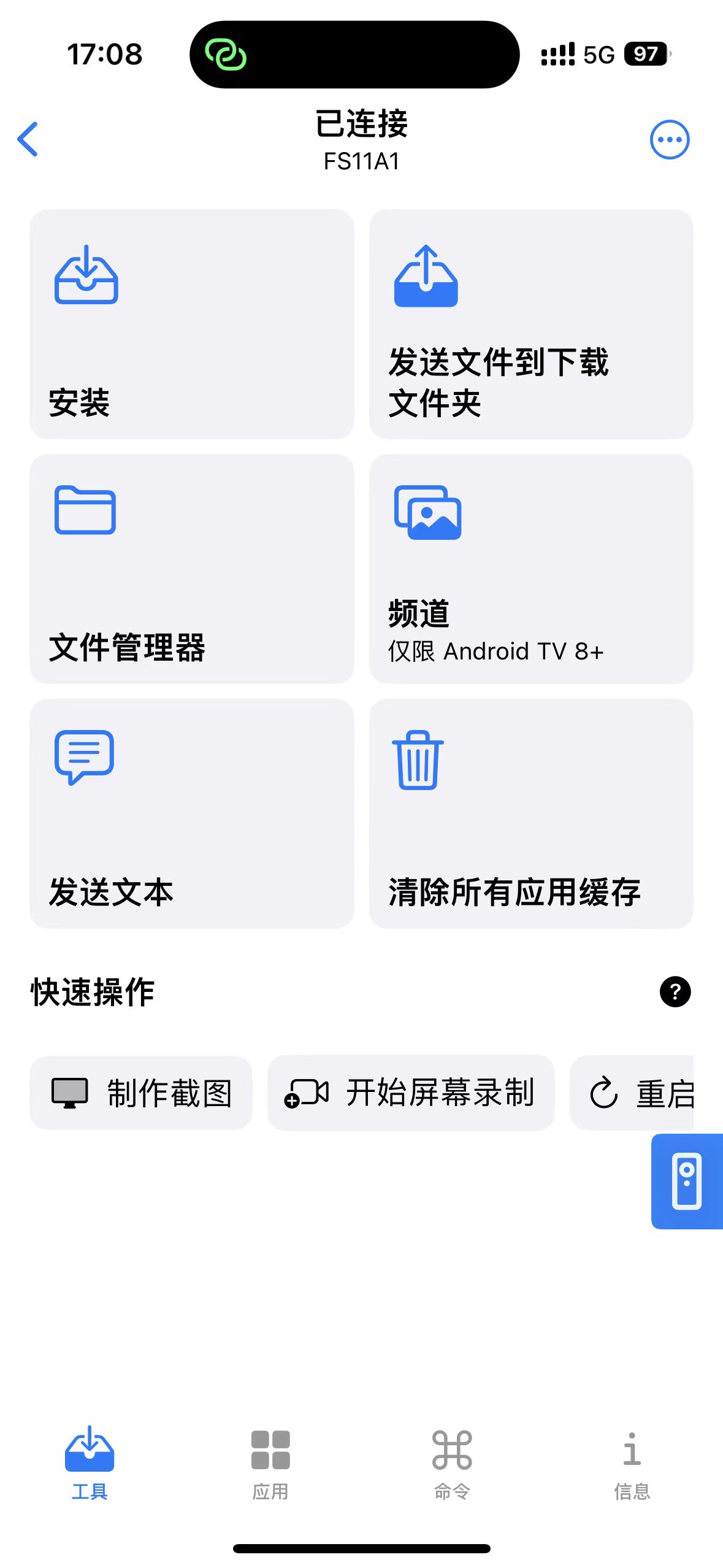
Task: Open the 频道 card
Action: pyautogui.click(x=530, y=568)
